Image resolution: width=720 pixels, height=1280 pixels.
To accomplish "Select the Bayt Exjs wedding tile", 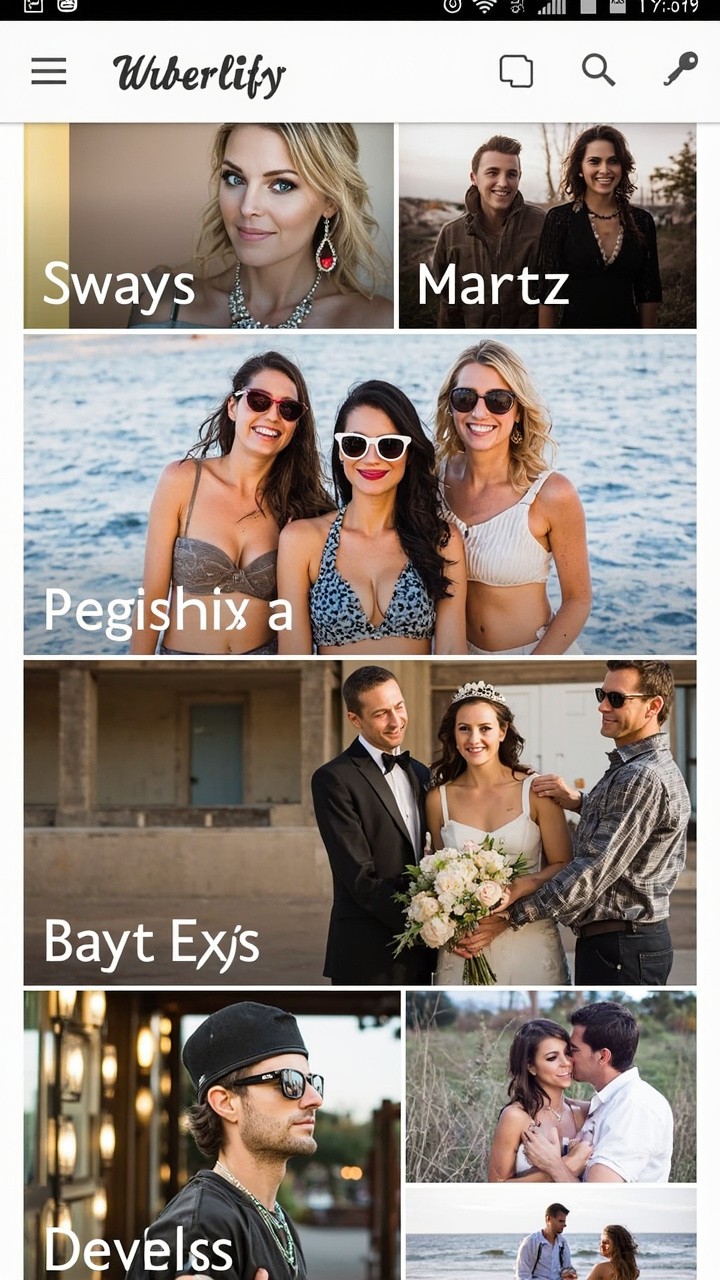I will (x=360, y=822).
